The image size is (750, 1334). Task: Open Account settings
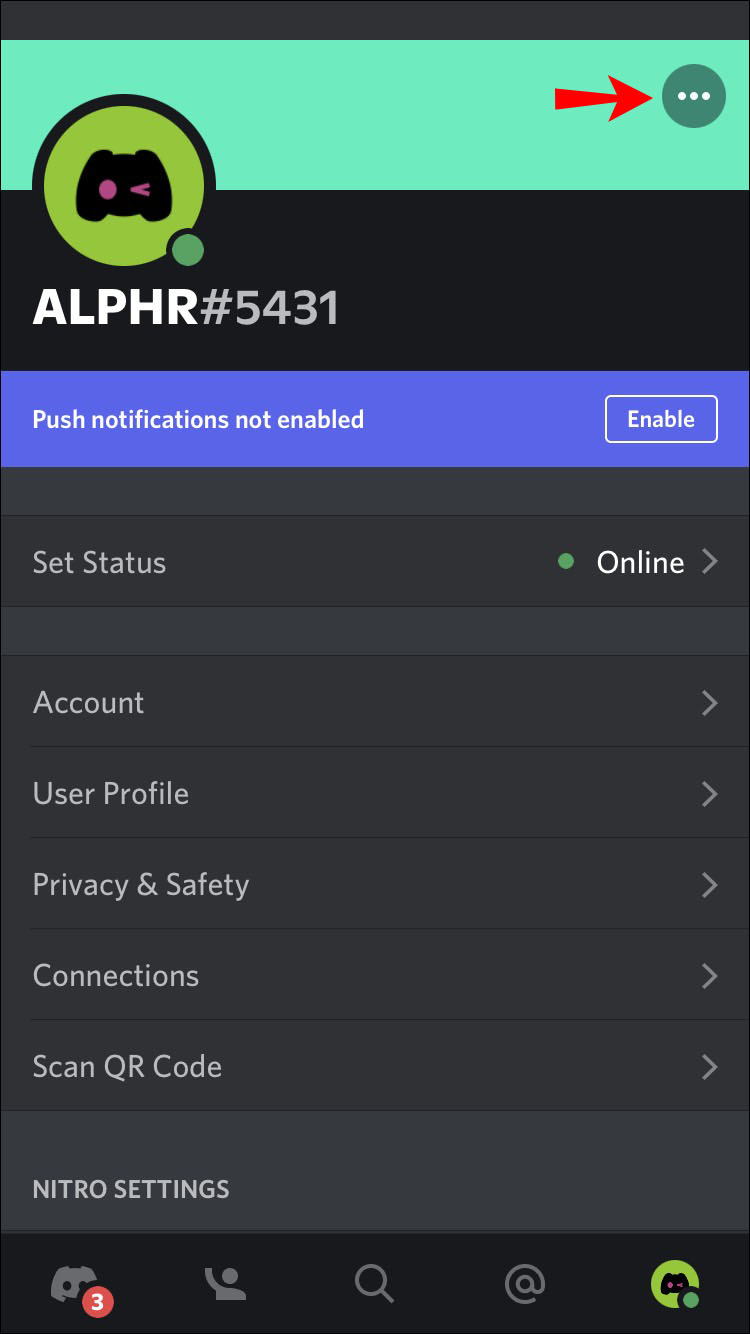click(375, 702)
